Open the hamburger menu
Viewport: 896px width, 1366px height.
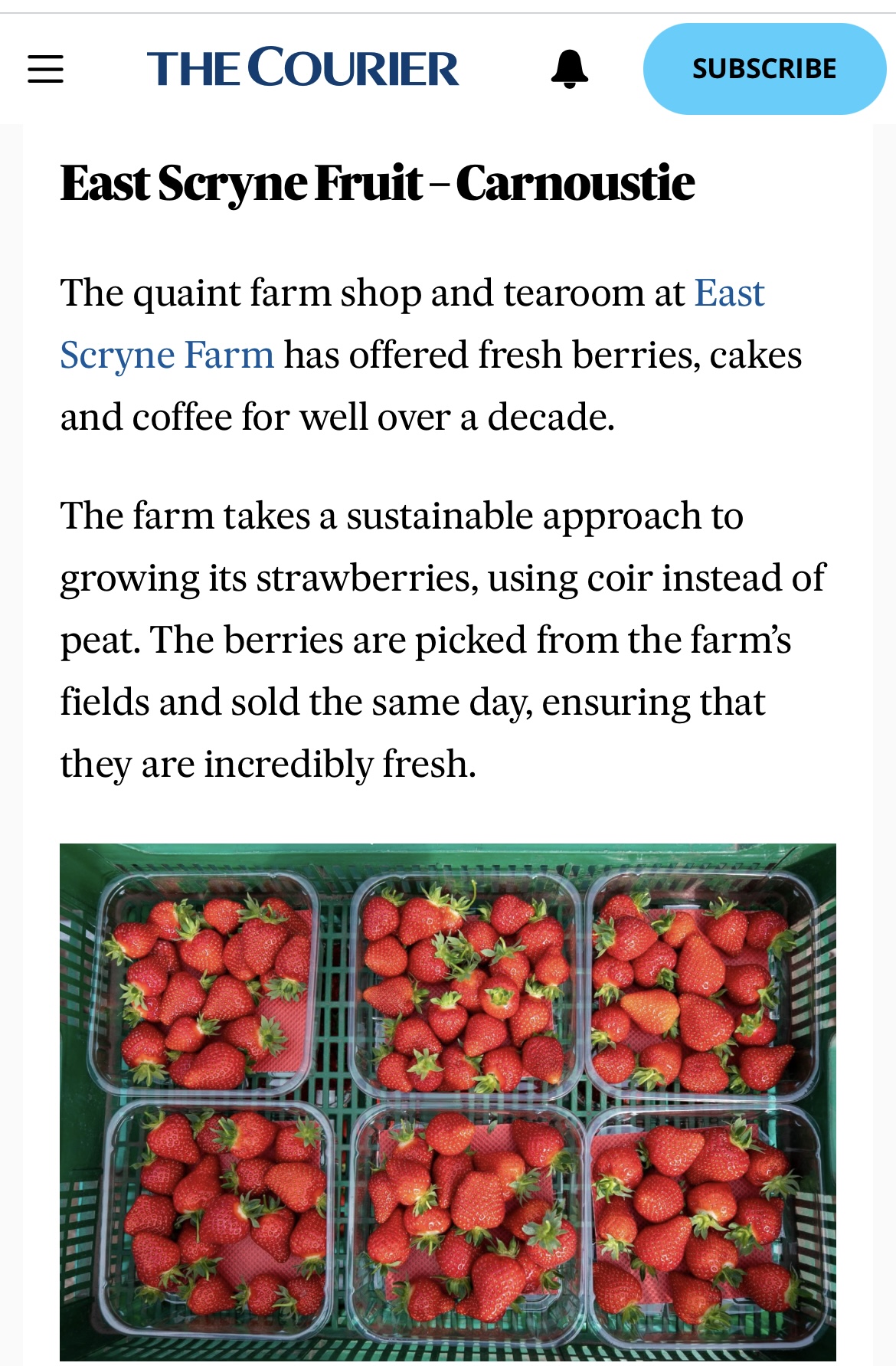[x=45, y=69]
